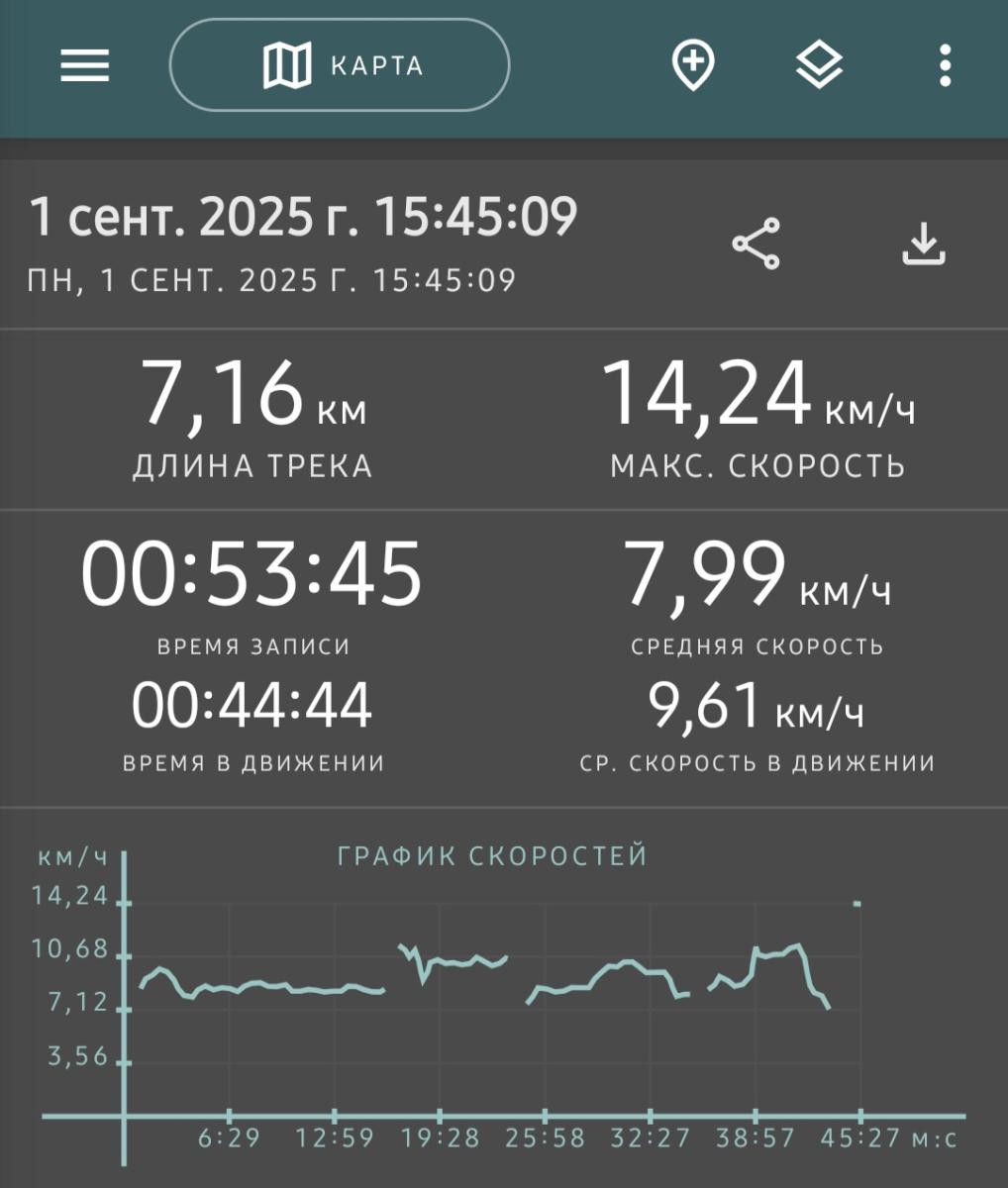This screenshot has width=1008, height=1188.
Task: Open the hamburger drawer menu
Action: click(85, 66)
